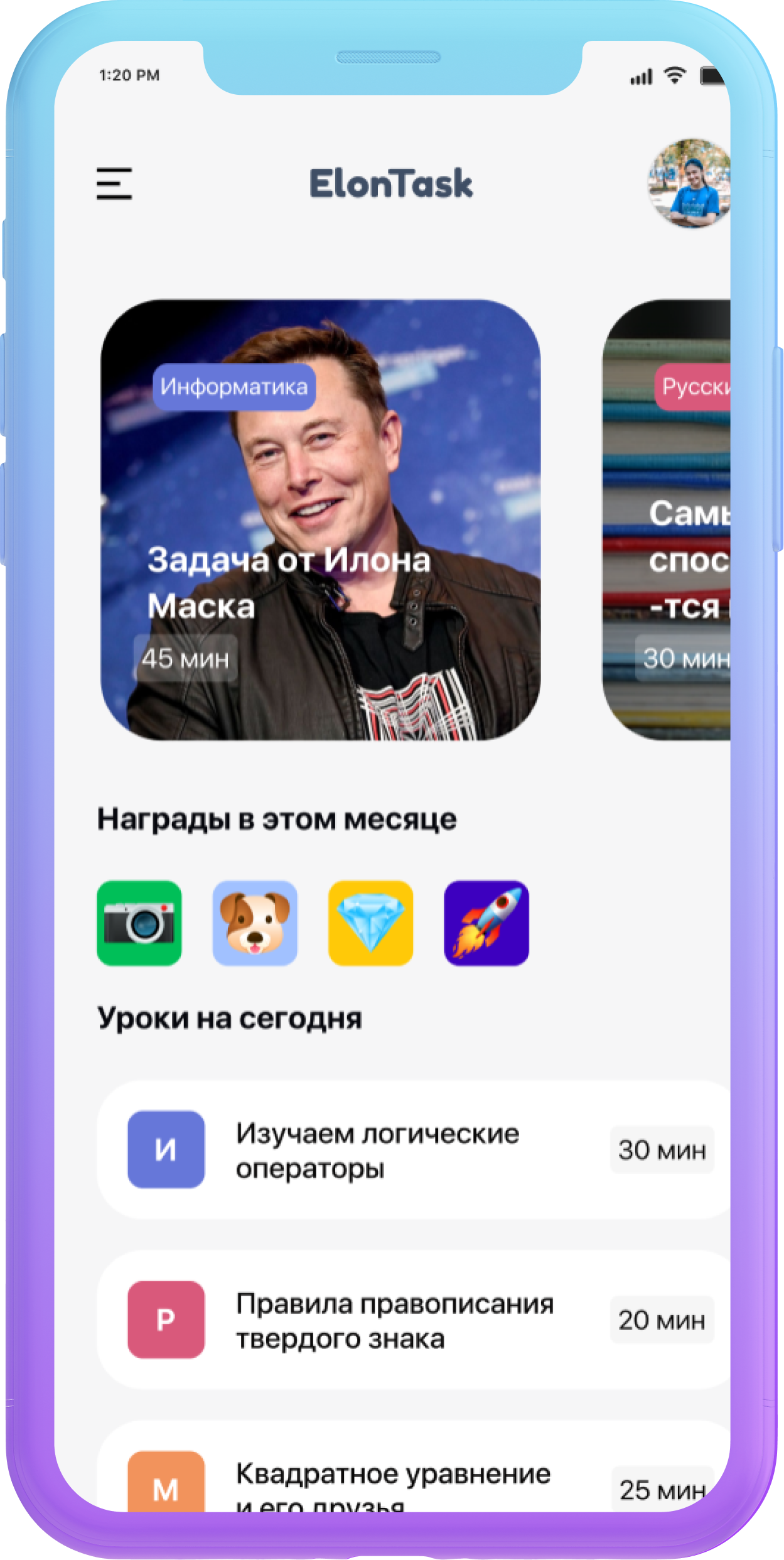784x1560 pixels.
Task: Open the Задача от Илона Маска card
Action: (x=320, y=519)
